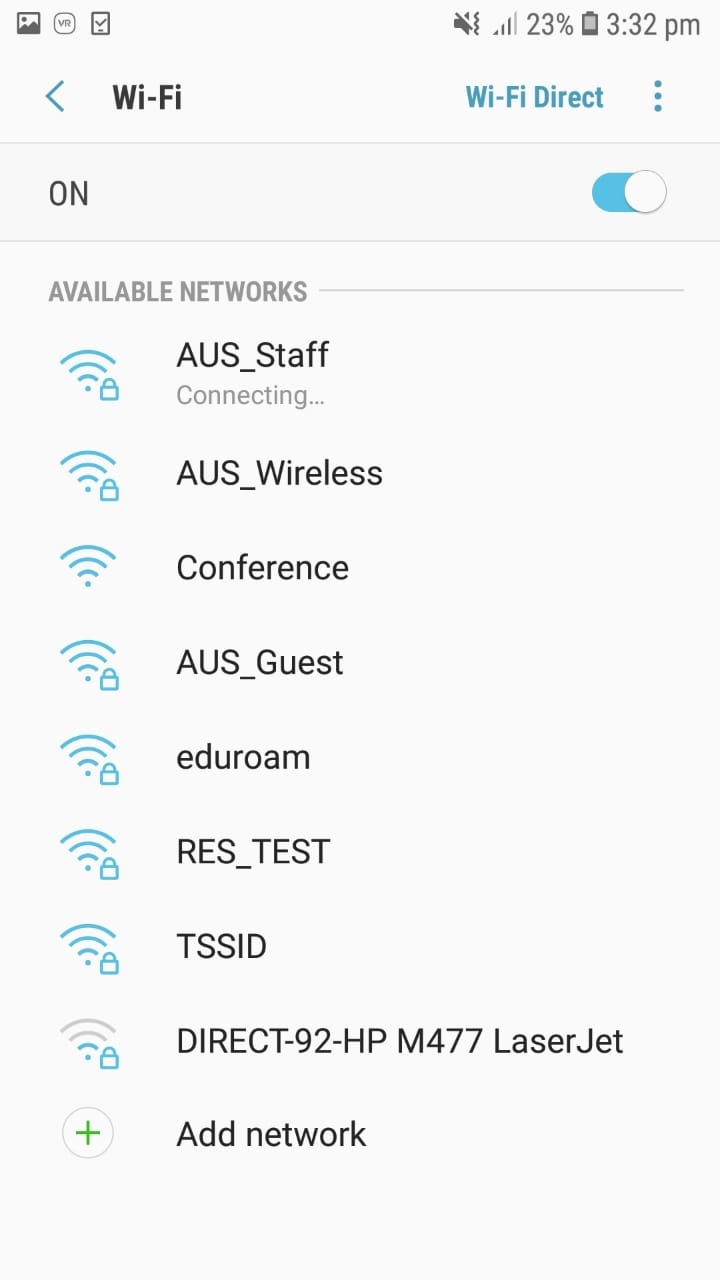Select the AUS_Staff network

(360, 375)
